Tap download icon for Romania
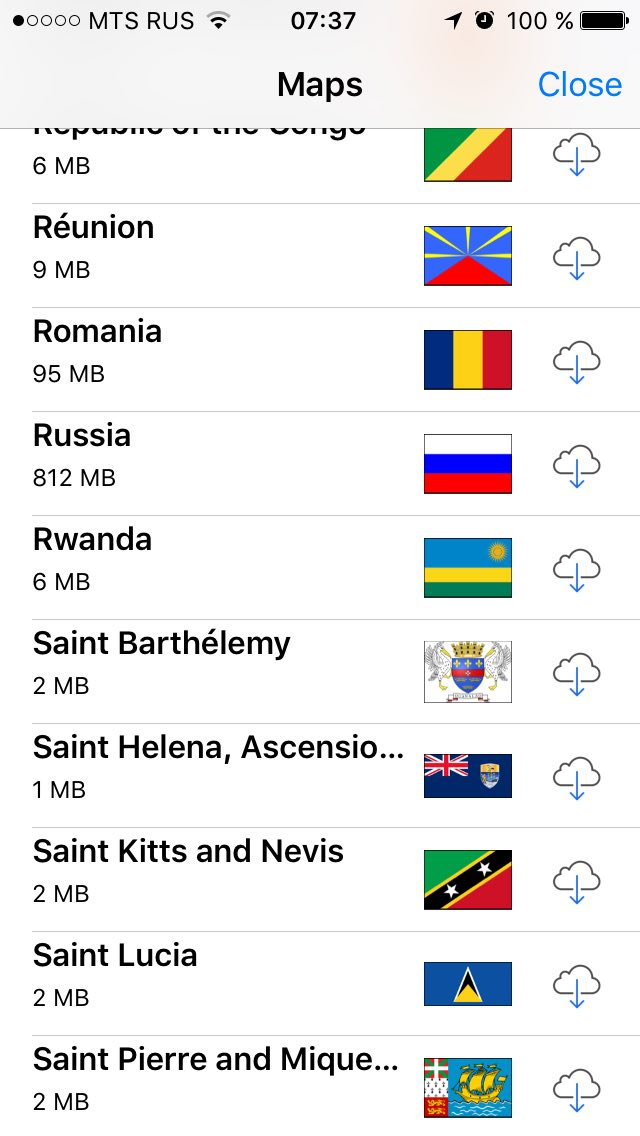This screenshot has height=1136, width=640. tap(576, 362)
